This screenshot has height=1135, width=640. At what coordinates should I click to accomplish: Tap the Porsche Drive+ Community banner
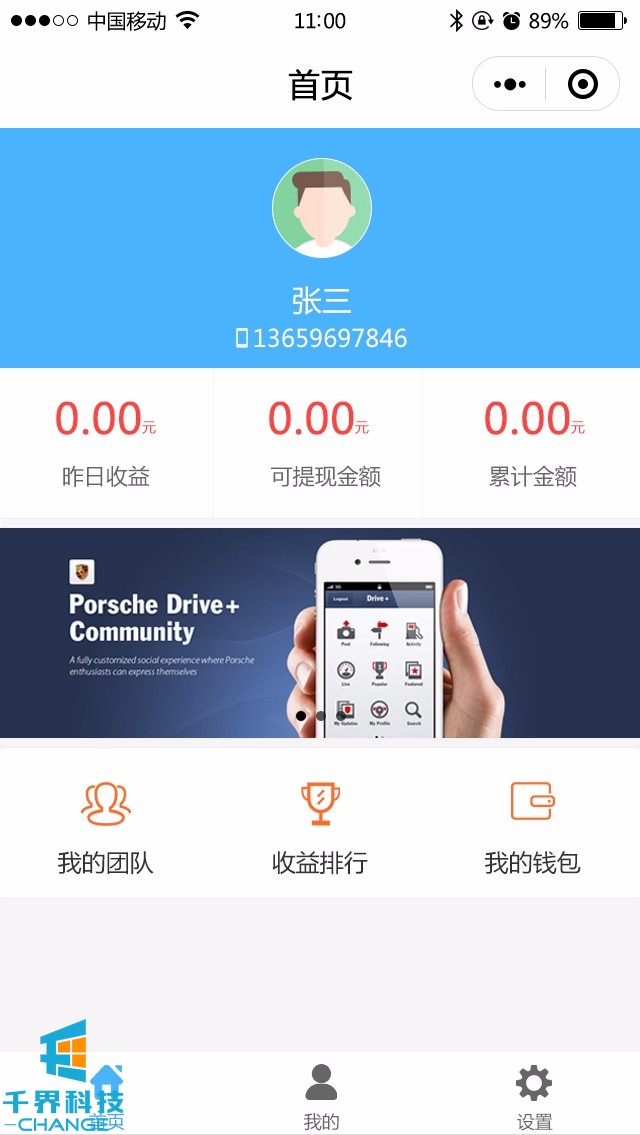click(x=320, y=632)
